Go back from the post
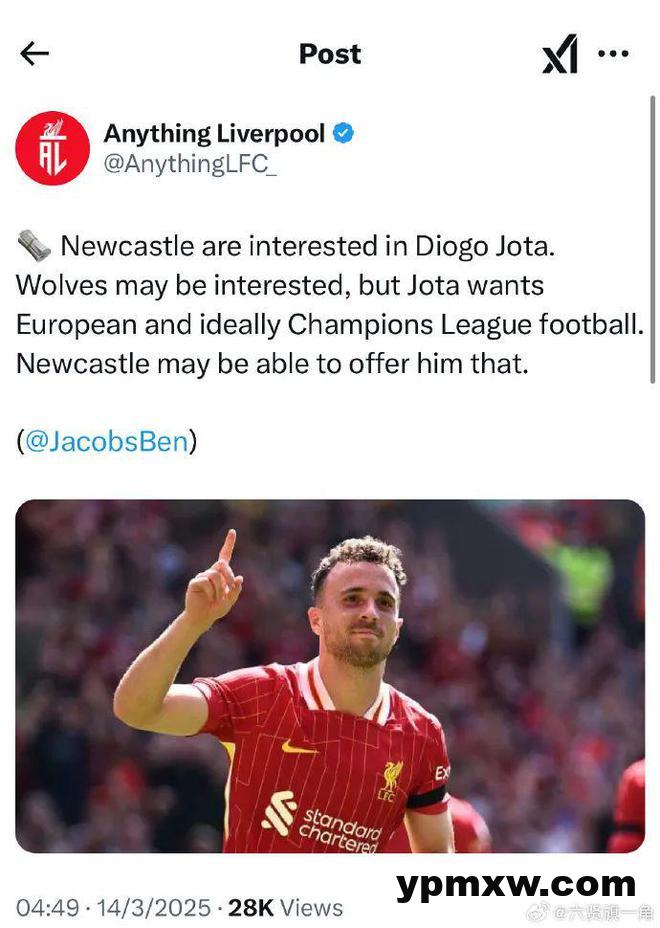The width and height of the screenshot is (660, 928). point(35,54)
